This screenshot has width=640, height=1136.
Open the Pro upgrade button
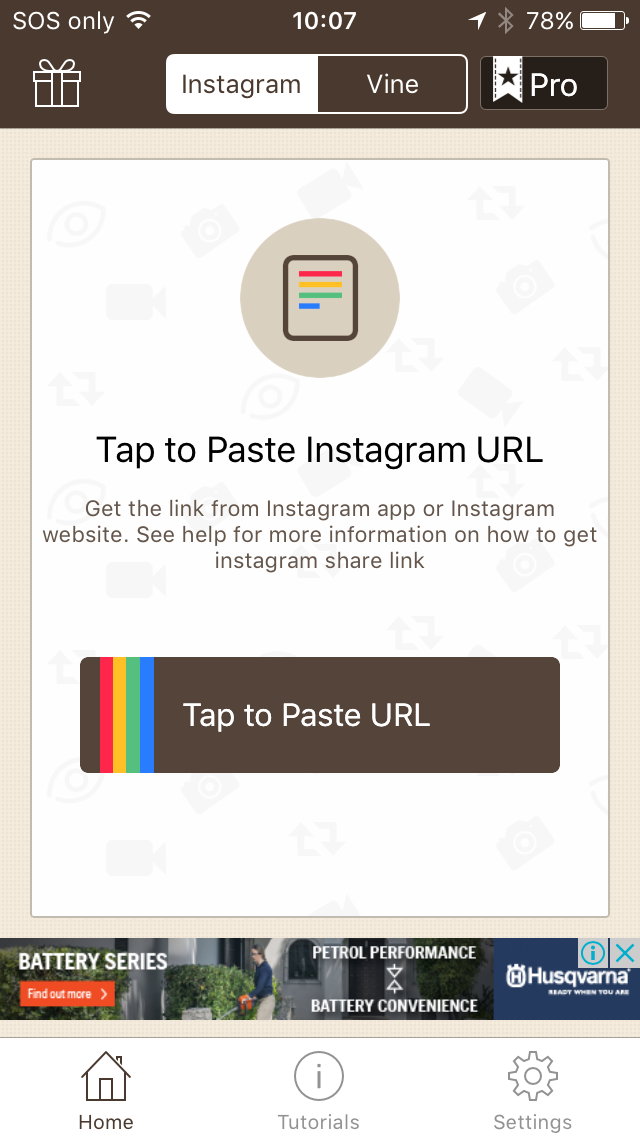pos(543,83)
